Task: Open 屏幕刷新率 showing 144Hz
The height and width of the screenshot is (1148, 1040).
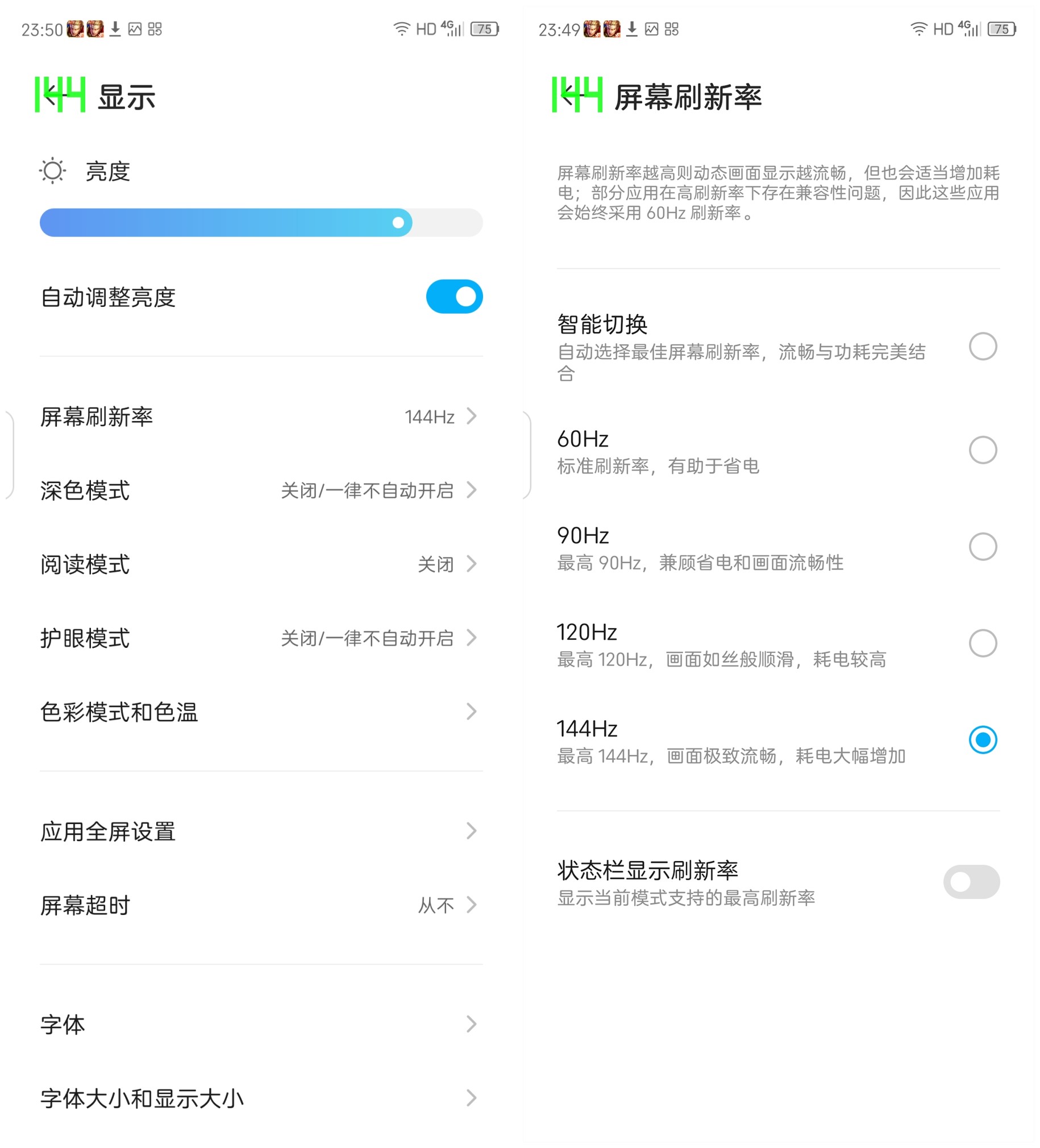Action: (x=256, y=417)
